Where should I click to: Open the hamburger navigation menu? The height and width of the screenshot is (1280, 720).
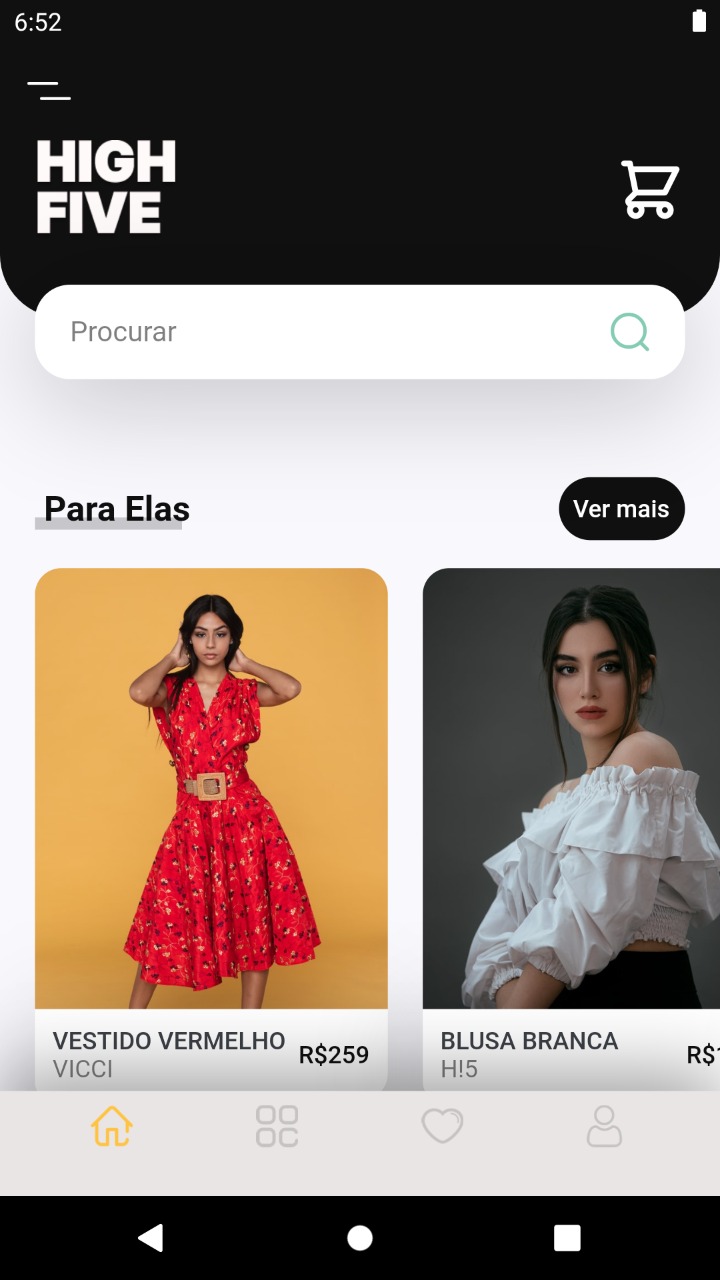49,91
